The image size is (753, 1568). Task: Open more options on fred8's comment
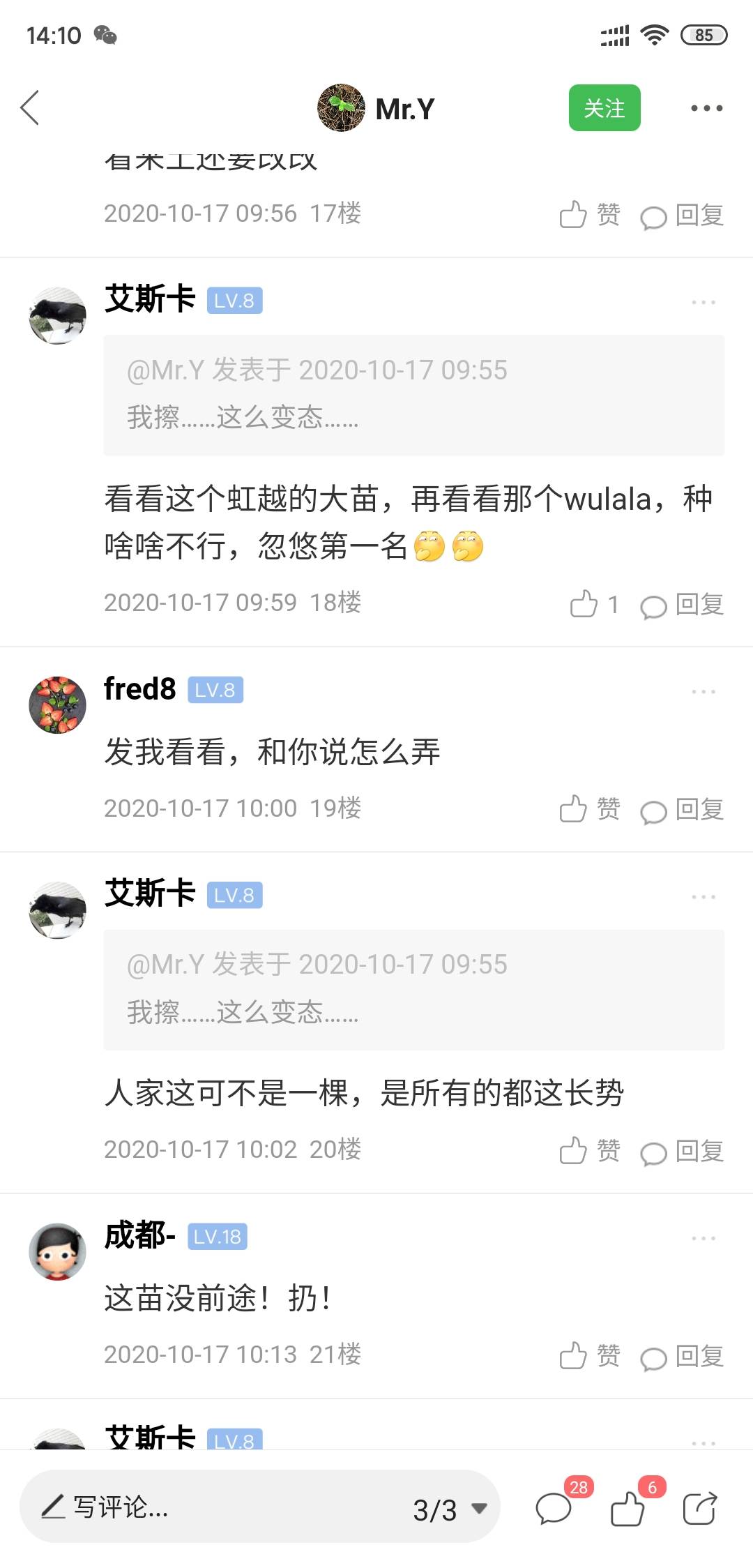[x=703, y=692]
